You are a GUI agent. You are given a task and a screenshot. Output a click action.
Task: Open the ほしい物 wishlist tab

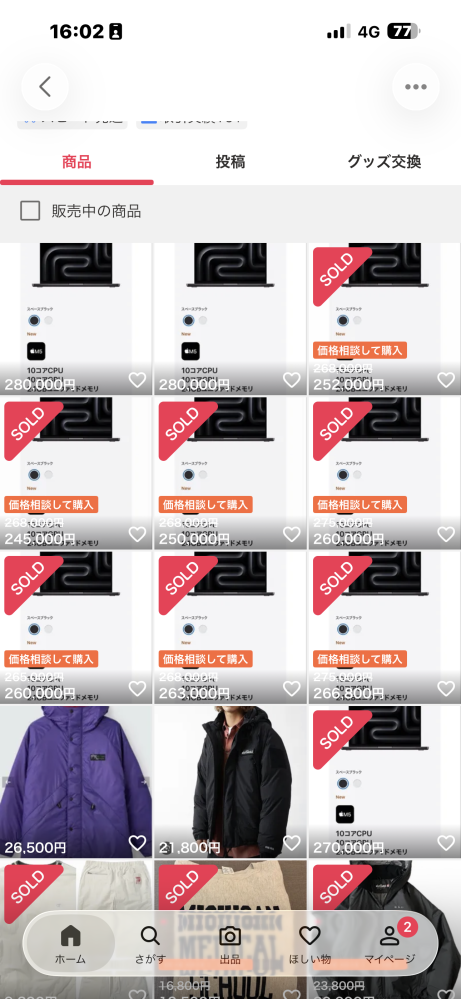[x=310, y=944]
